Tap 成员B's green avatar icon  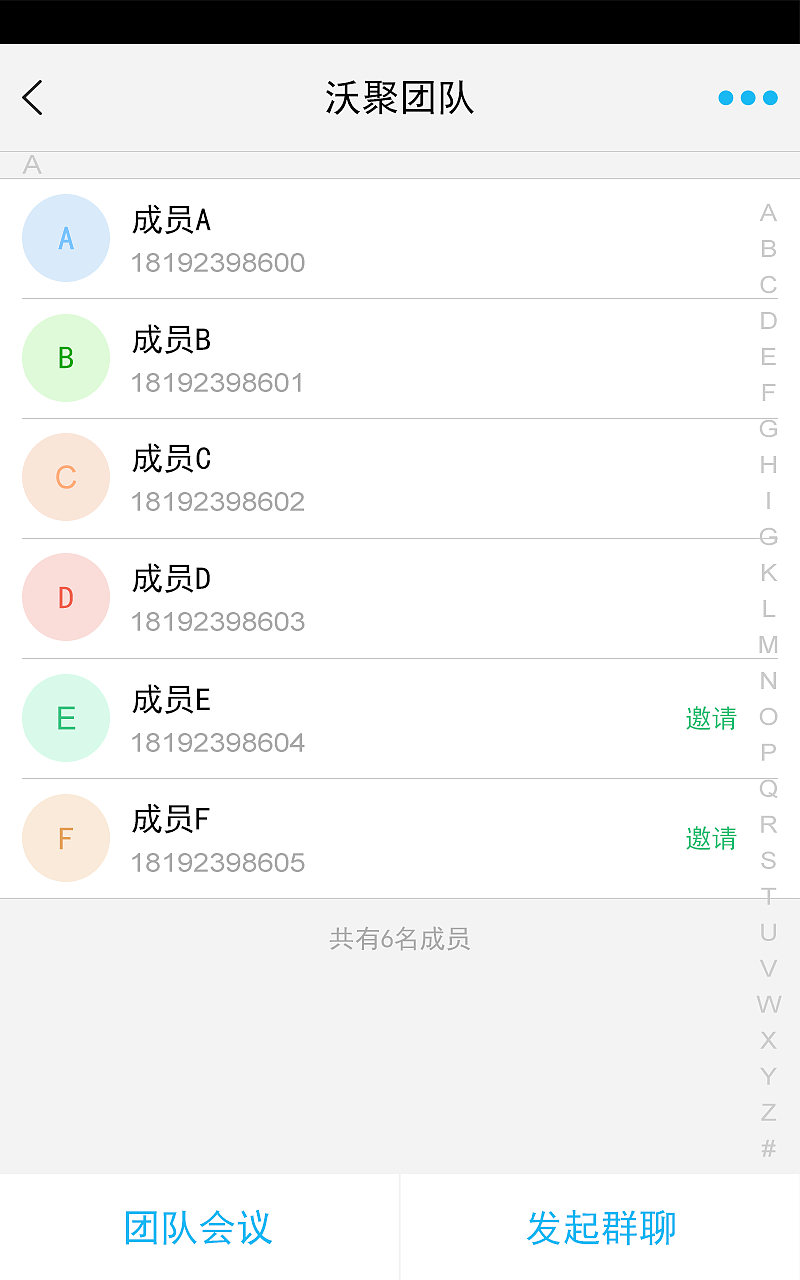click(66, 358)
